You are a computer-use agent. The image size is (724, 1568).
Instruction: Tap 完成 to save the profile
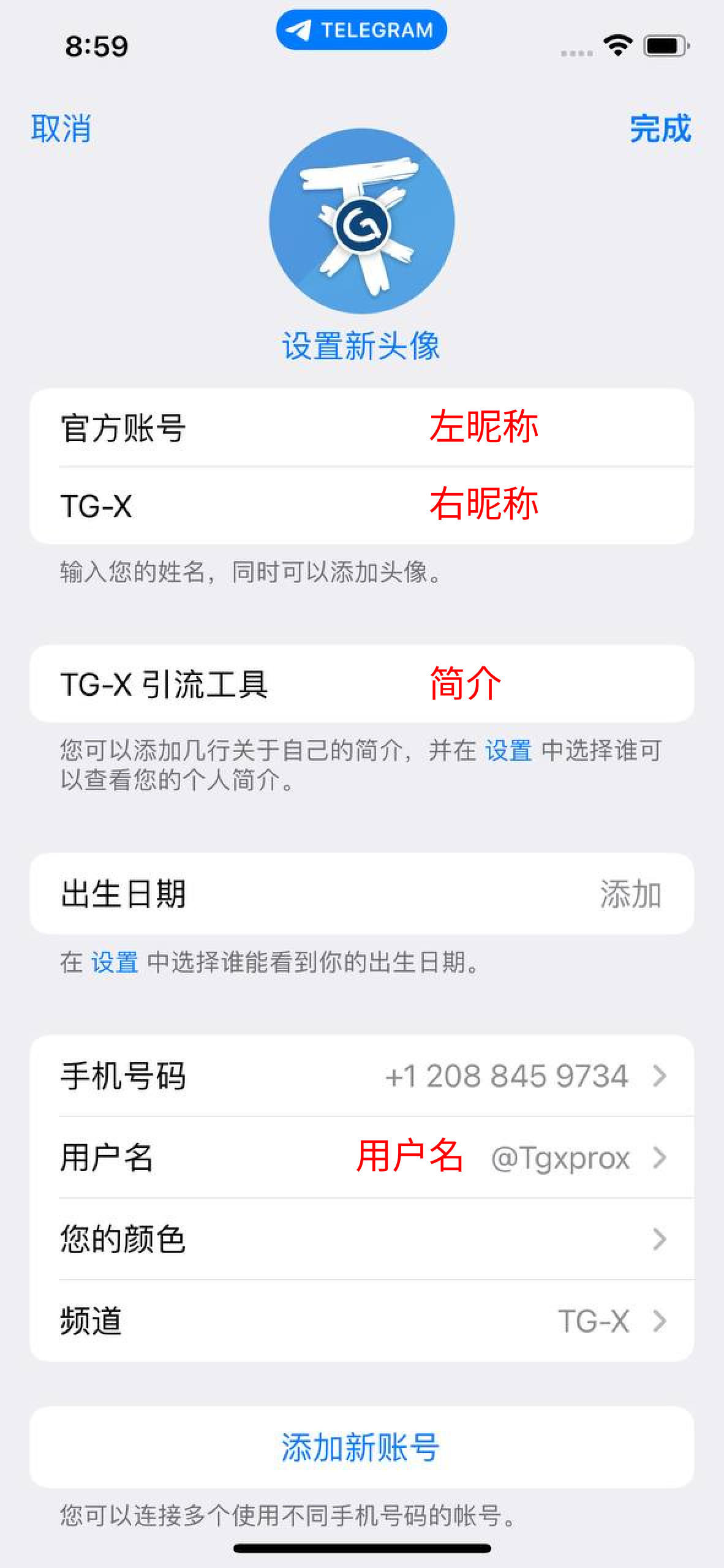tap(660, 129)
